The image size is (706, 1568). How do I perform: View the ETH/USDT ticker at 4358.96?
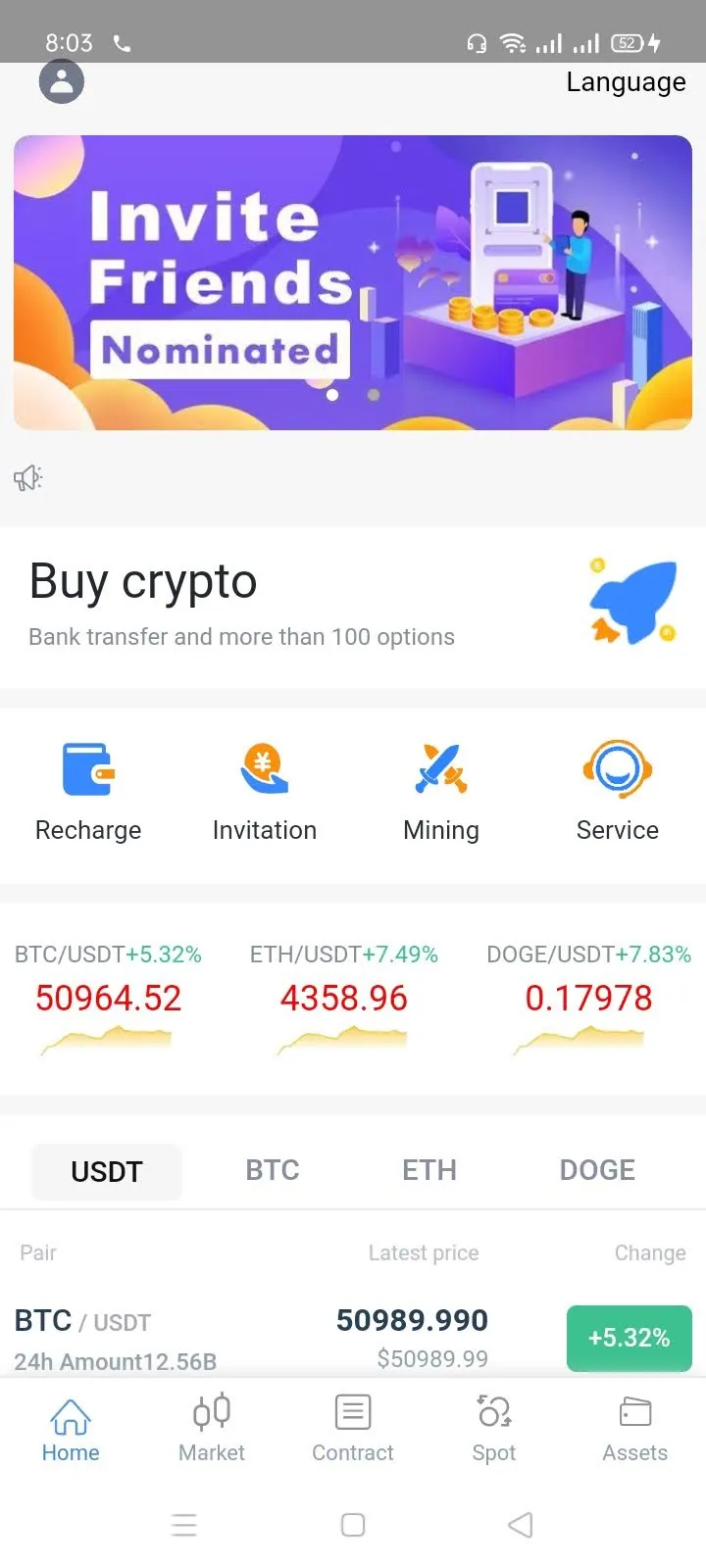tap(343, 1000)
